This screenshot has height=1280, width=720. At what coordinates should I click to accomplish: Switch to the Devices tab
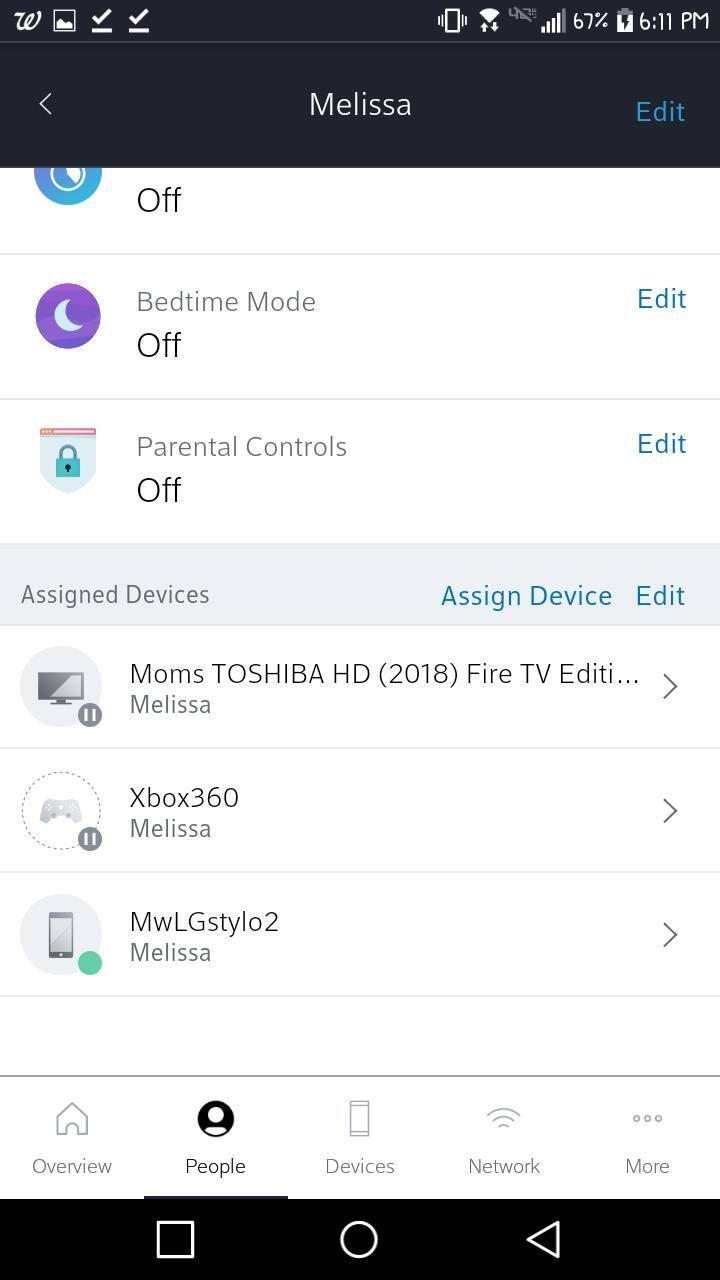pos(360,1138)
